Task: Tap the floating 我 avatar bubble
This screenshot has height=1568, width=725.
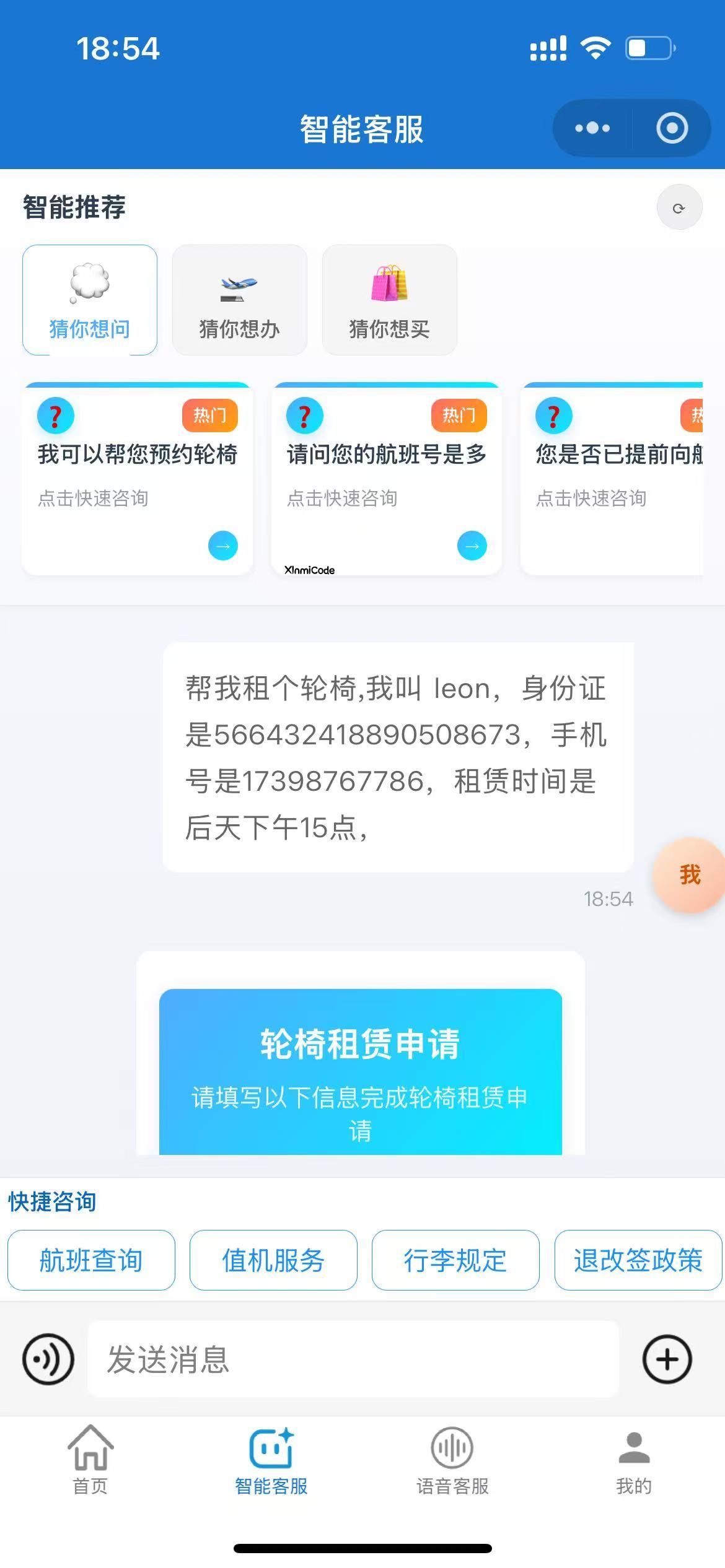Action: click(687, 875)
